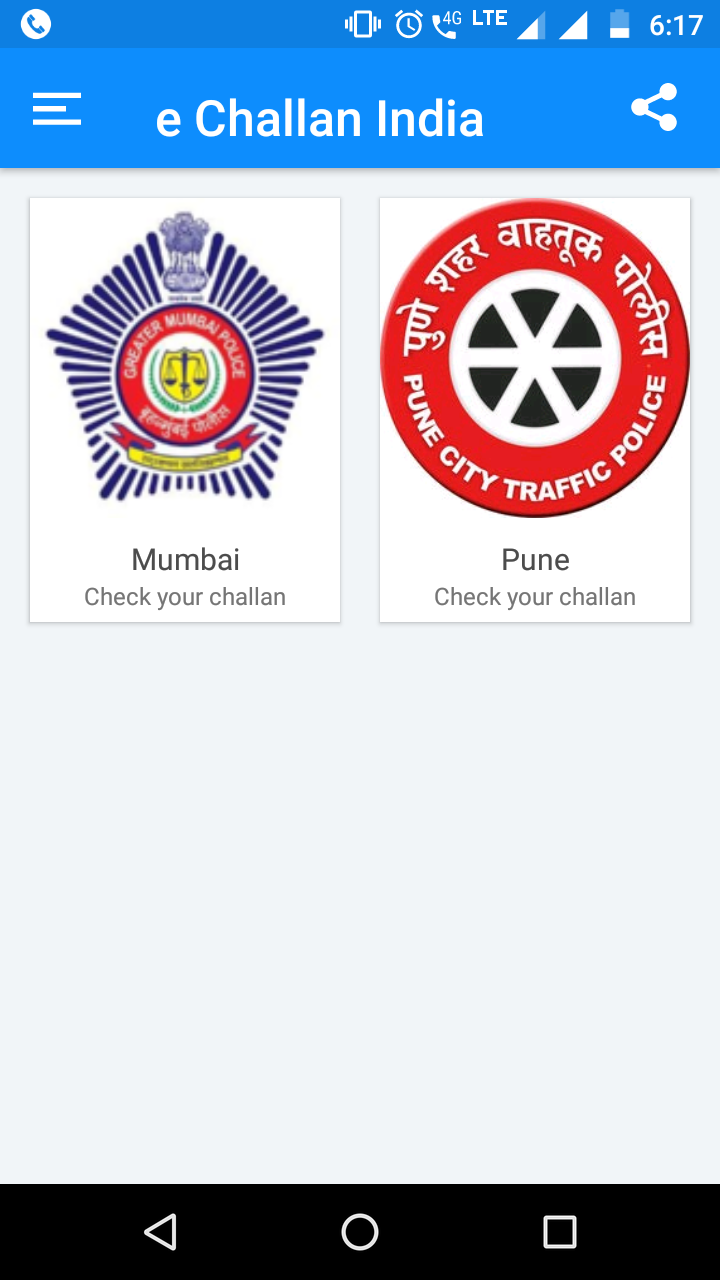
Task: Tap the Home navigation button
Action: pyautogui.click(x=360, y=1232)
